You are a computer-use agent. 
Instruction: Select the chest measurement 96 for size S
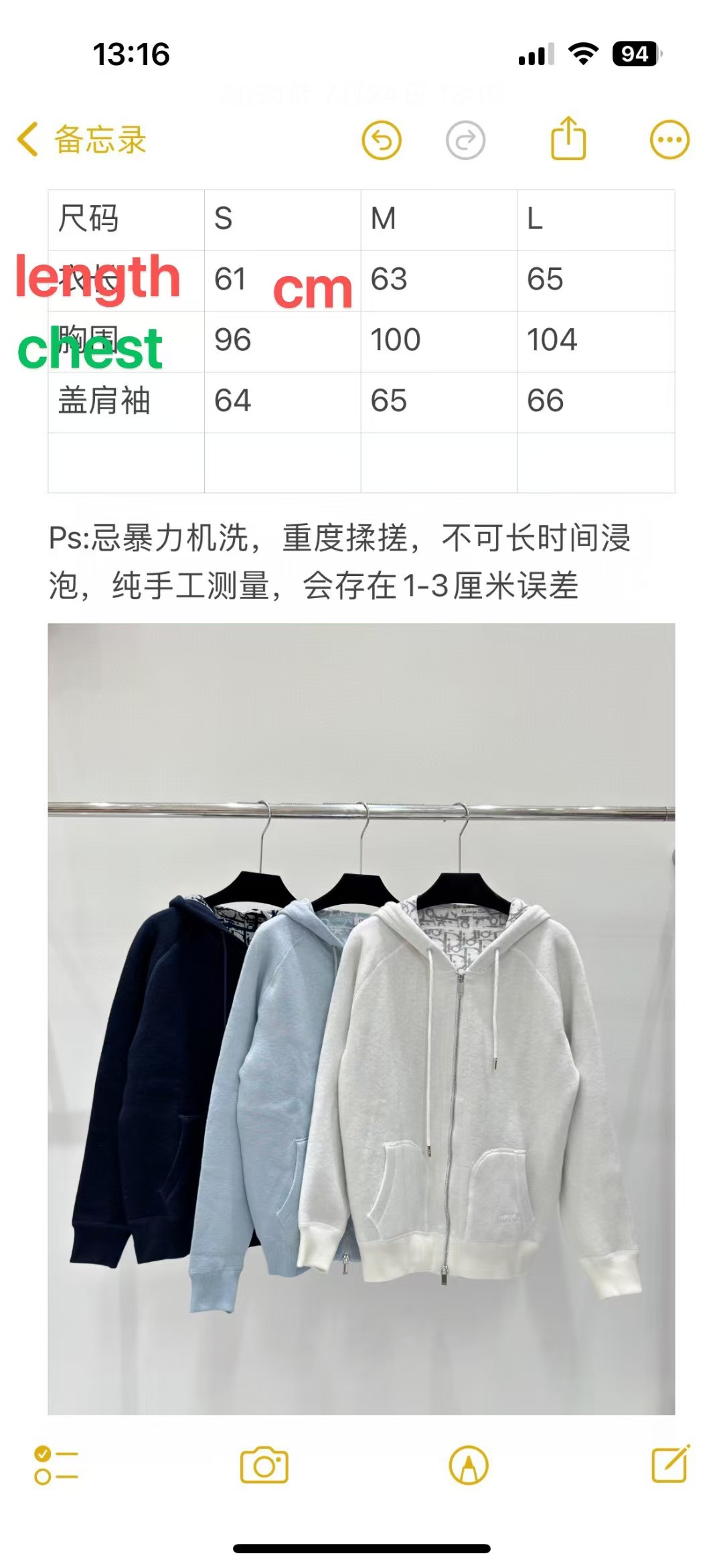pos(234,340)
